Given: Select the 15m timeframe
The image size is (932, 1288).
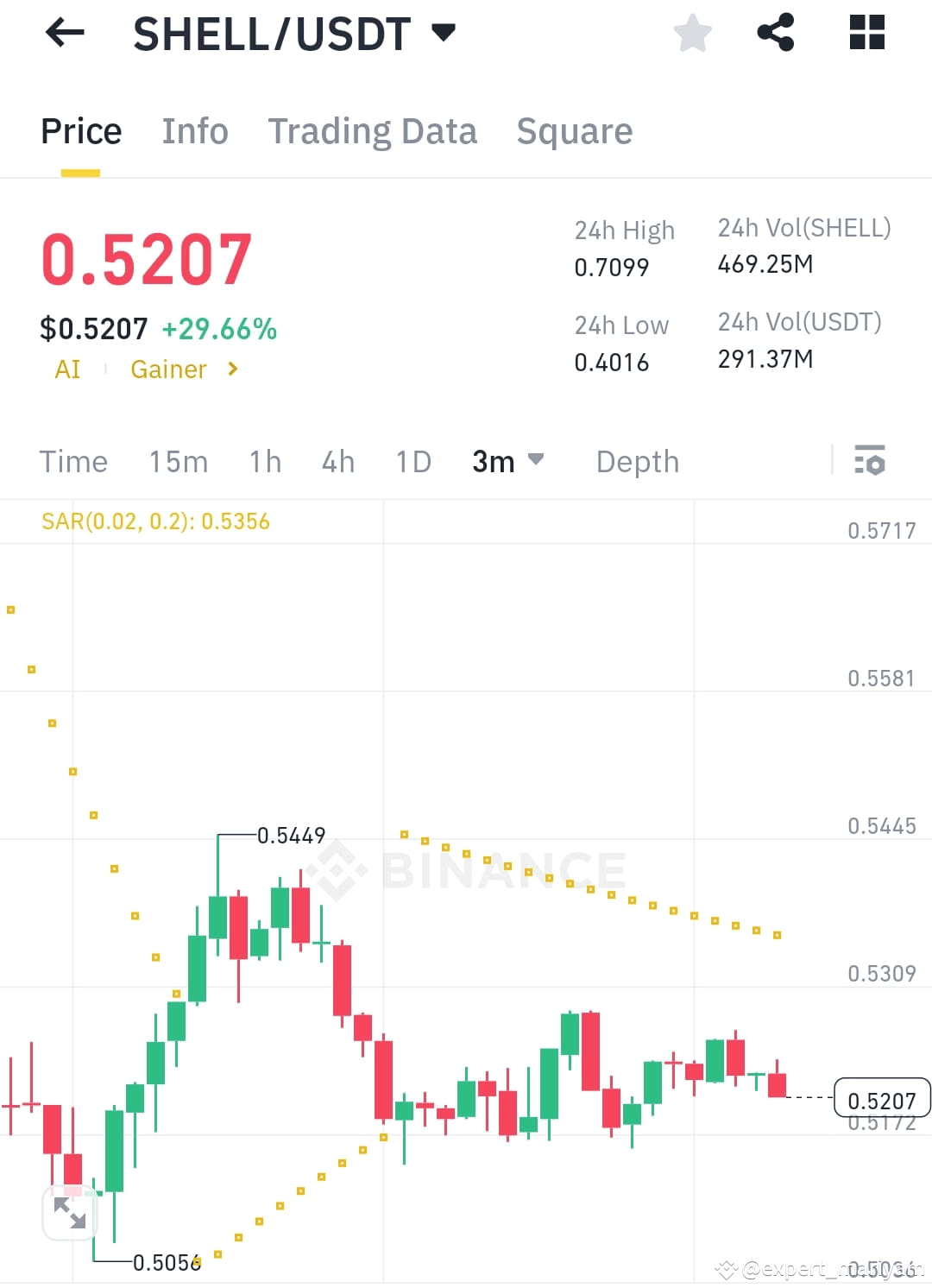Looking at the screenshot, I should 177,462.
